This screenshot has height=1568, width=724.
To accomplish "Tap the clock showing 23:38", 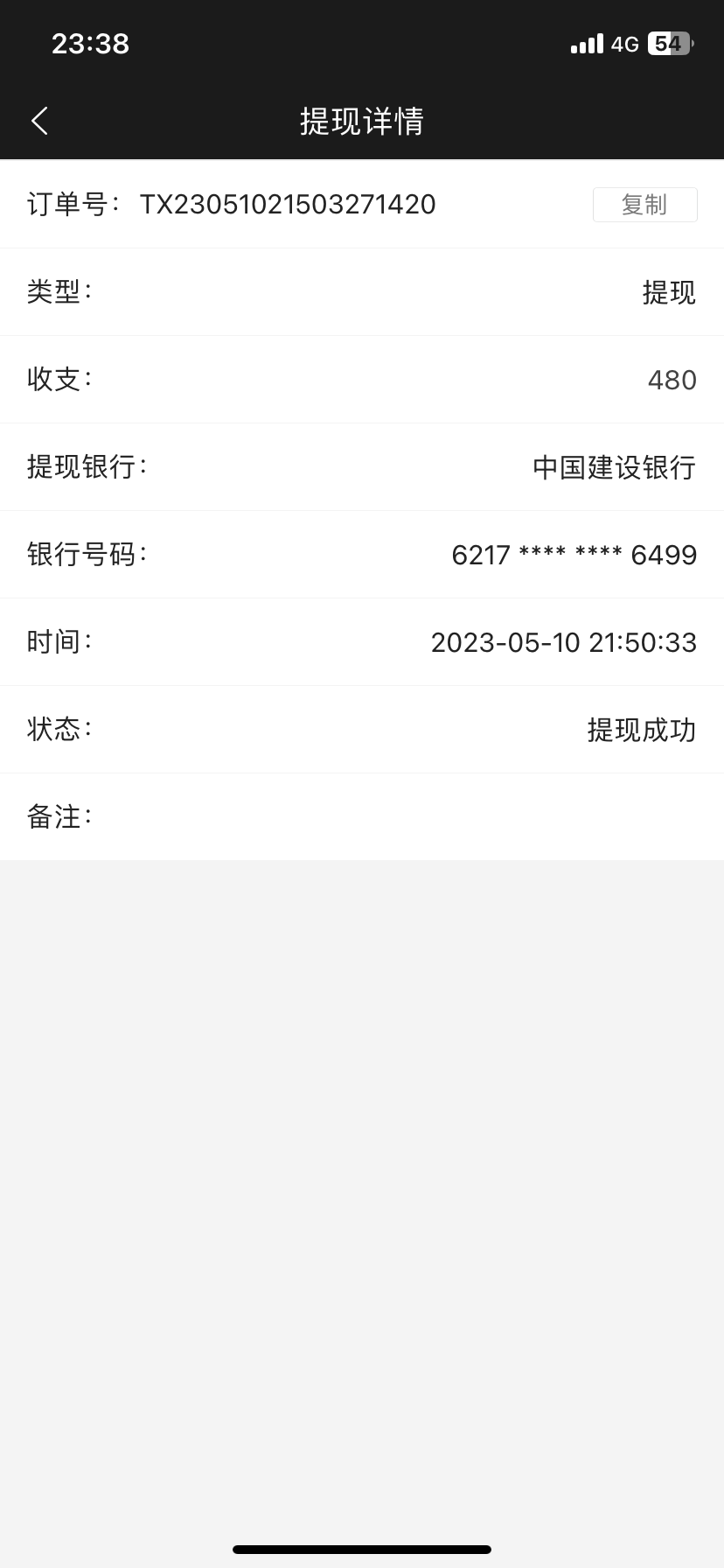I will click(x=90, y=43).
